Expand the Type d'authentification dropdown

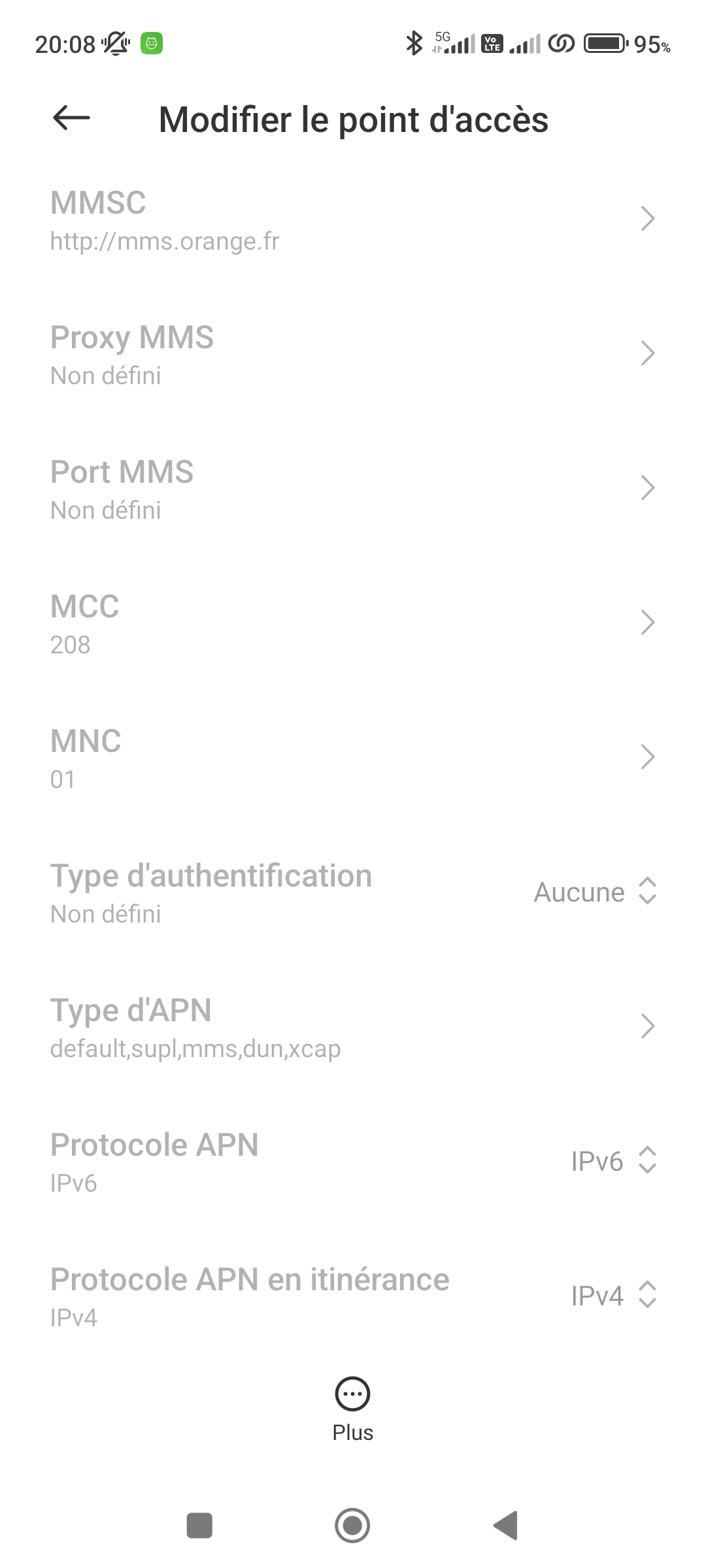tap(594, 892)
